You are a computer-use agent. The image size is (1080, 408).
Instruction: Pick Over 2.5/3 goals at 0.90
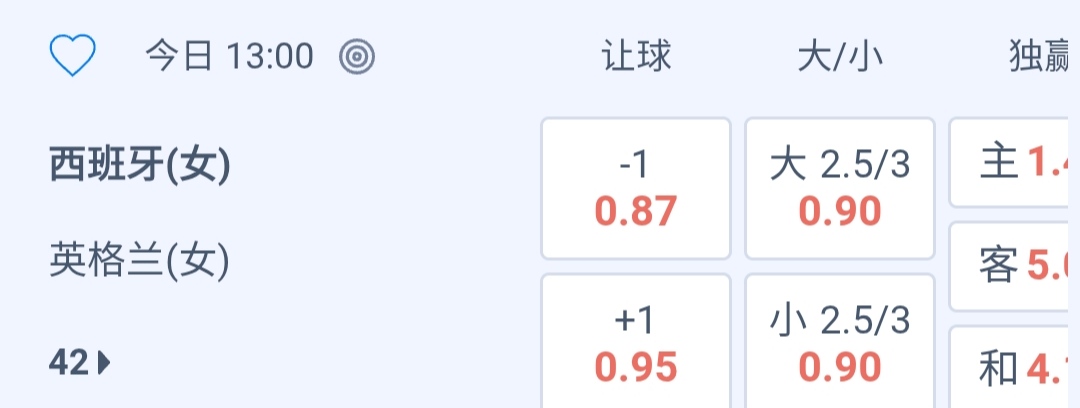tap(840, 189)
